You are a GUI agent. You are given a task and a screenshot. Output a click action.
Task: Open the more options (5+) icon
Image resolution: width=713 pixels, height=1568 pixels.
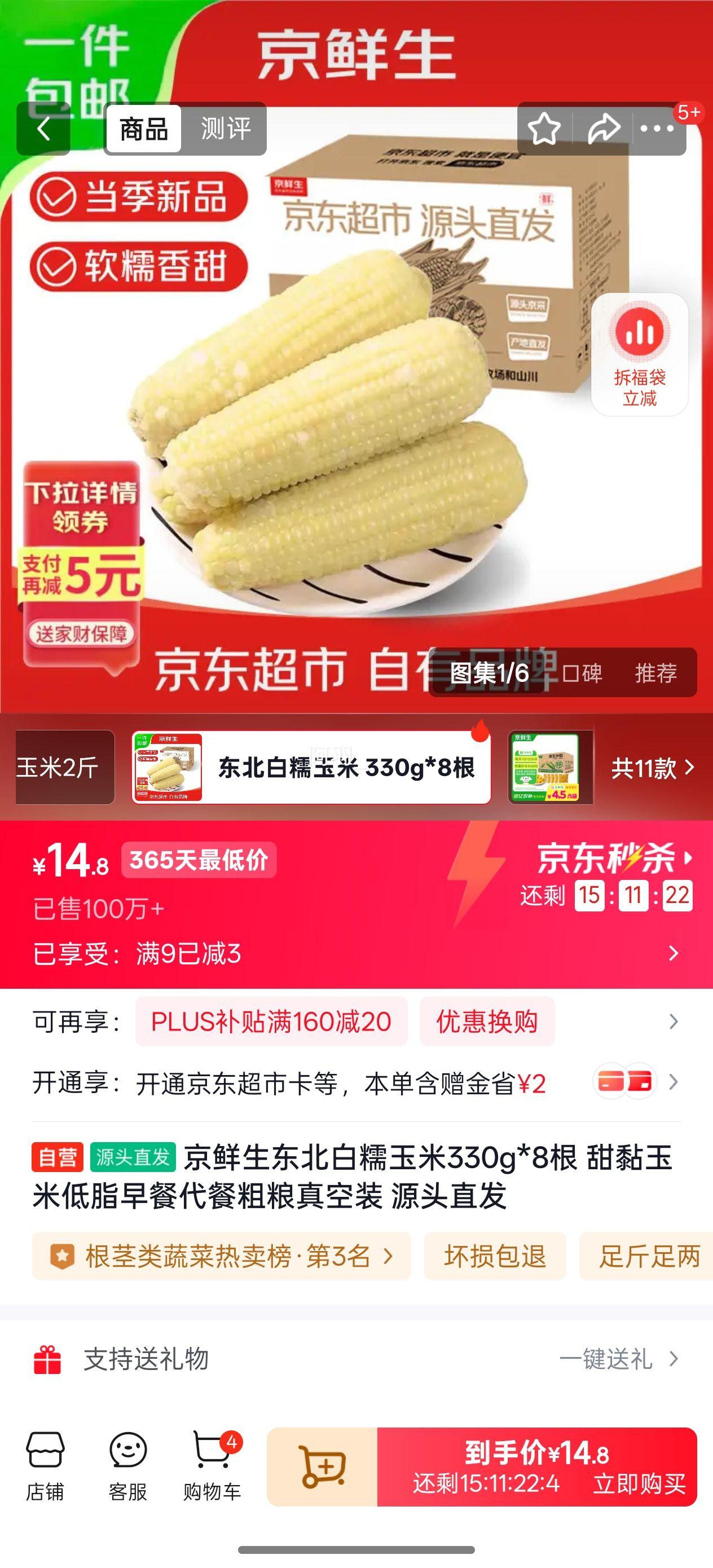tap(658, 130)
